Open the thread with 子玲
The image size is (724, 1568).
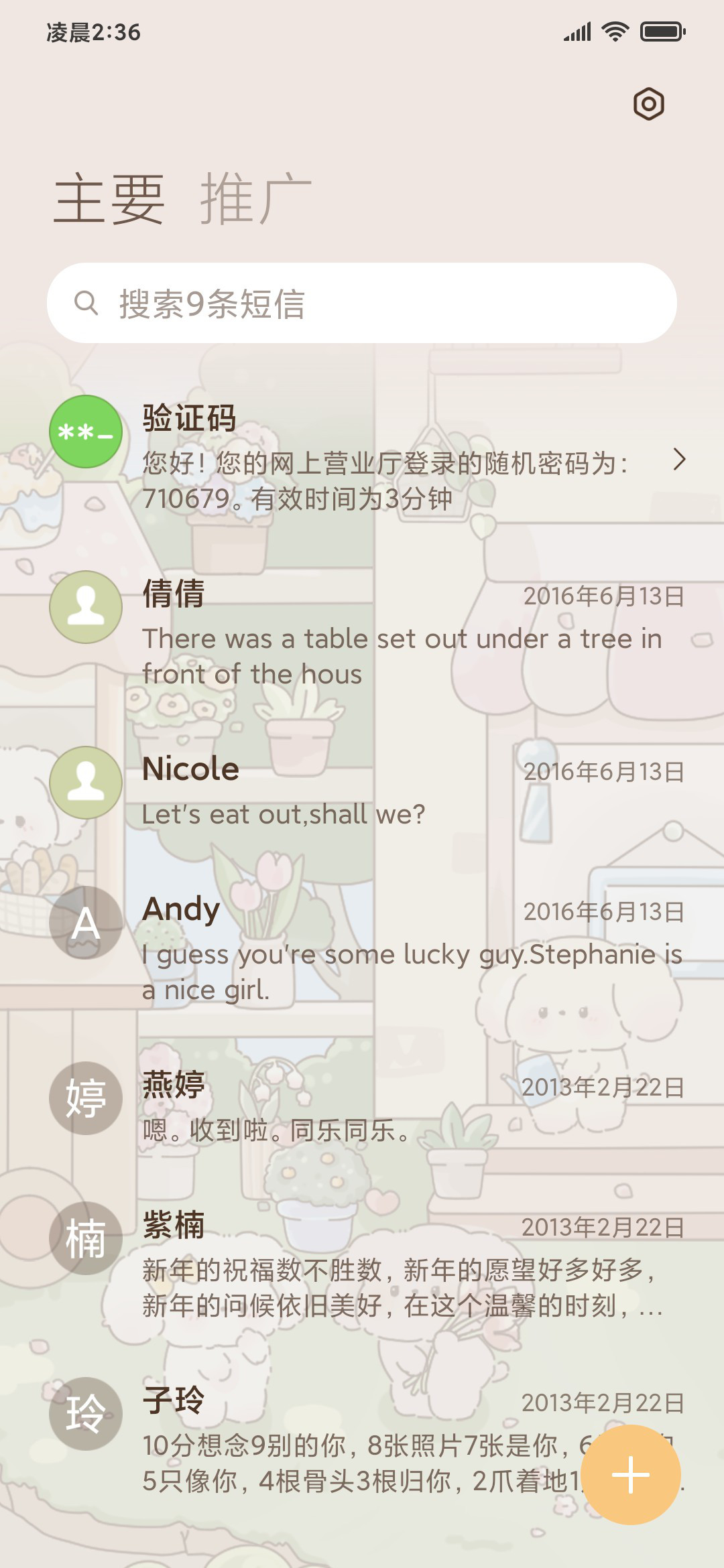[x=362, y=1439]
